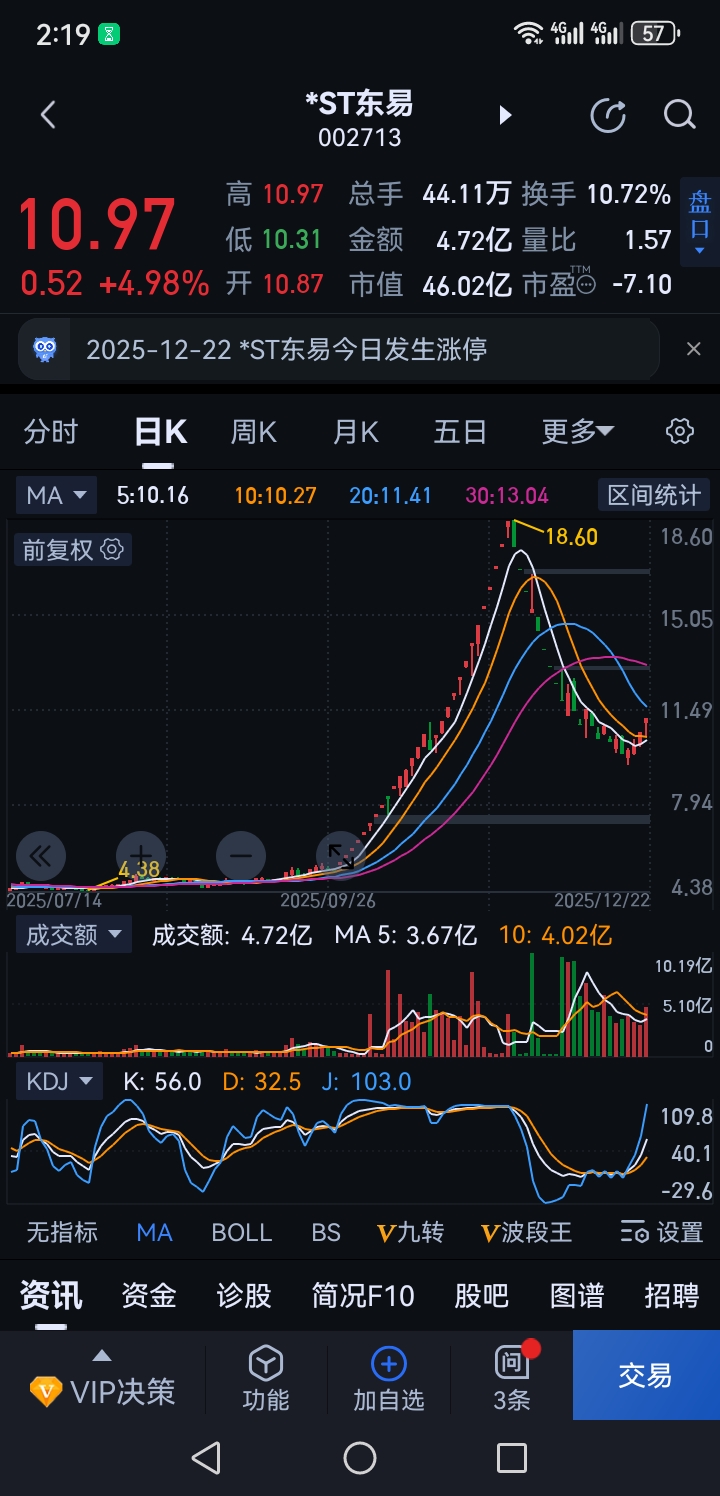720x1496 pixels.
Task: Dismiss the *ST东易涨停 news banner
Action: (x=693, y=349)
